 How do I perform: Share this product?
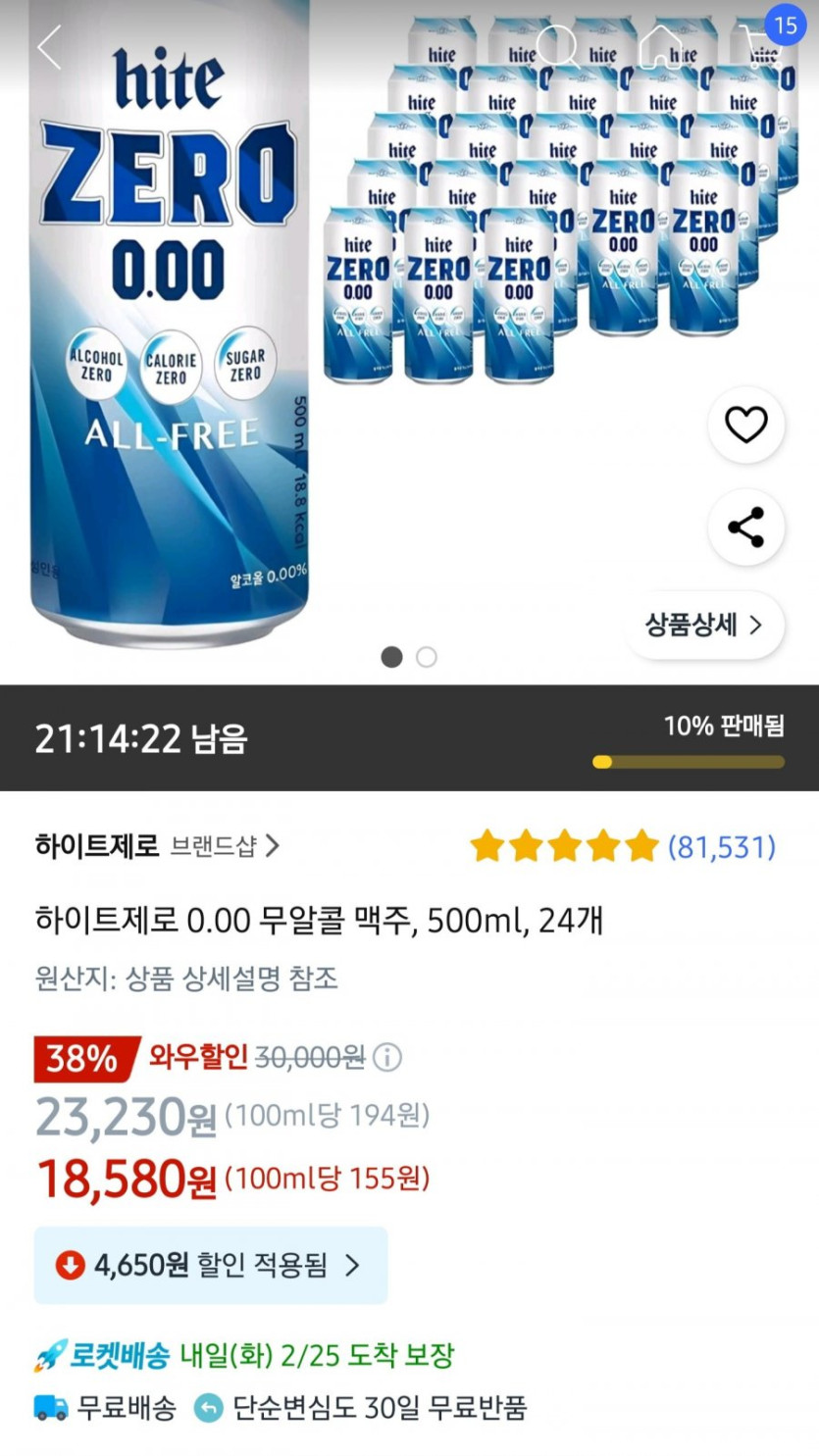coord(745,527)
